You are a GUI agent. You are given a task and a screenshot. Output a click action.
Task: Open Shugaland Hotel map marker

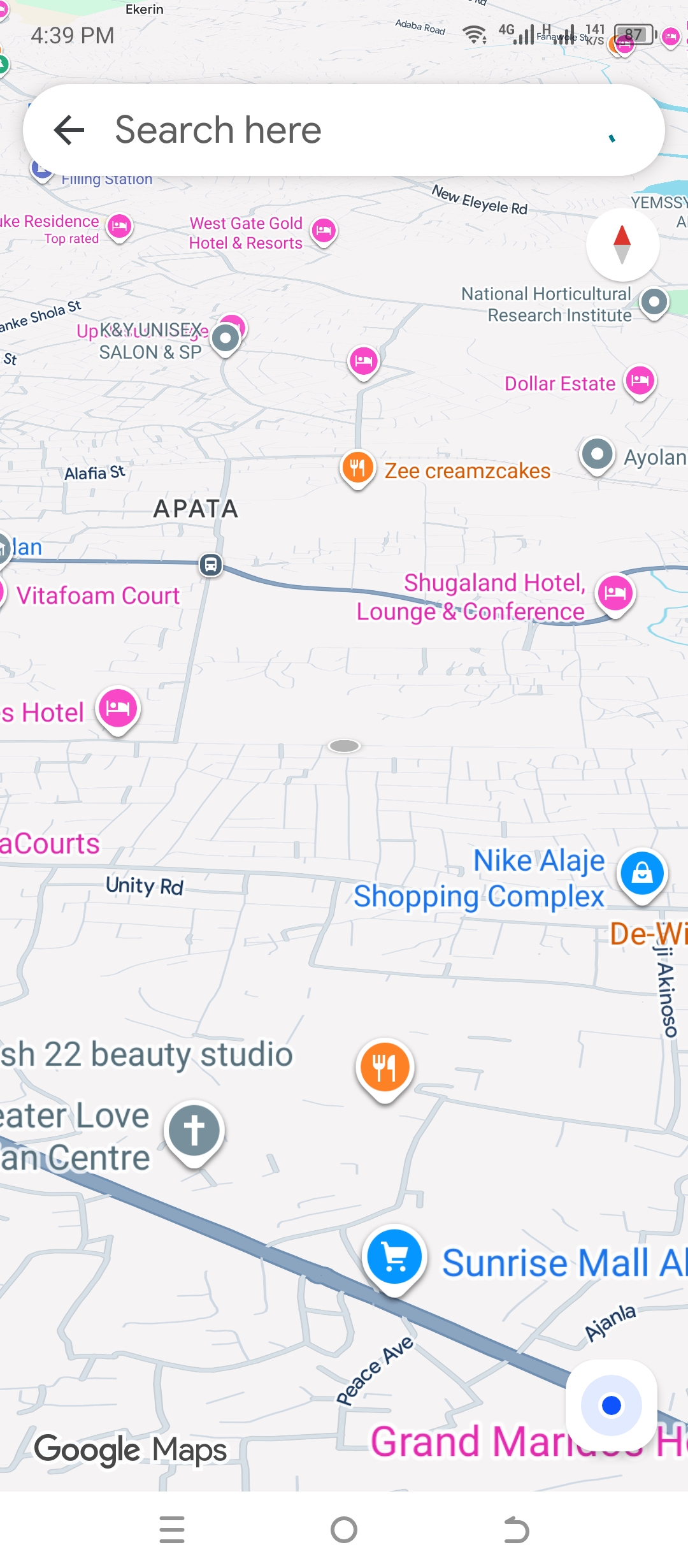point(615,593)
